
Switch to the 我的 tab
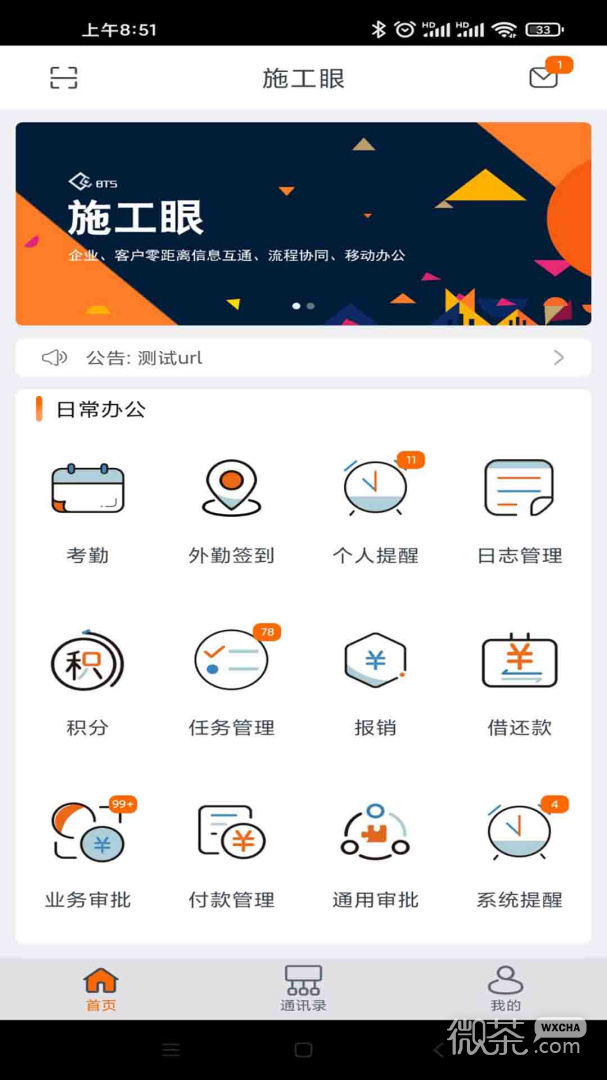pyautogui.click(x=506, y=988)
